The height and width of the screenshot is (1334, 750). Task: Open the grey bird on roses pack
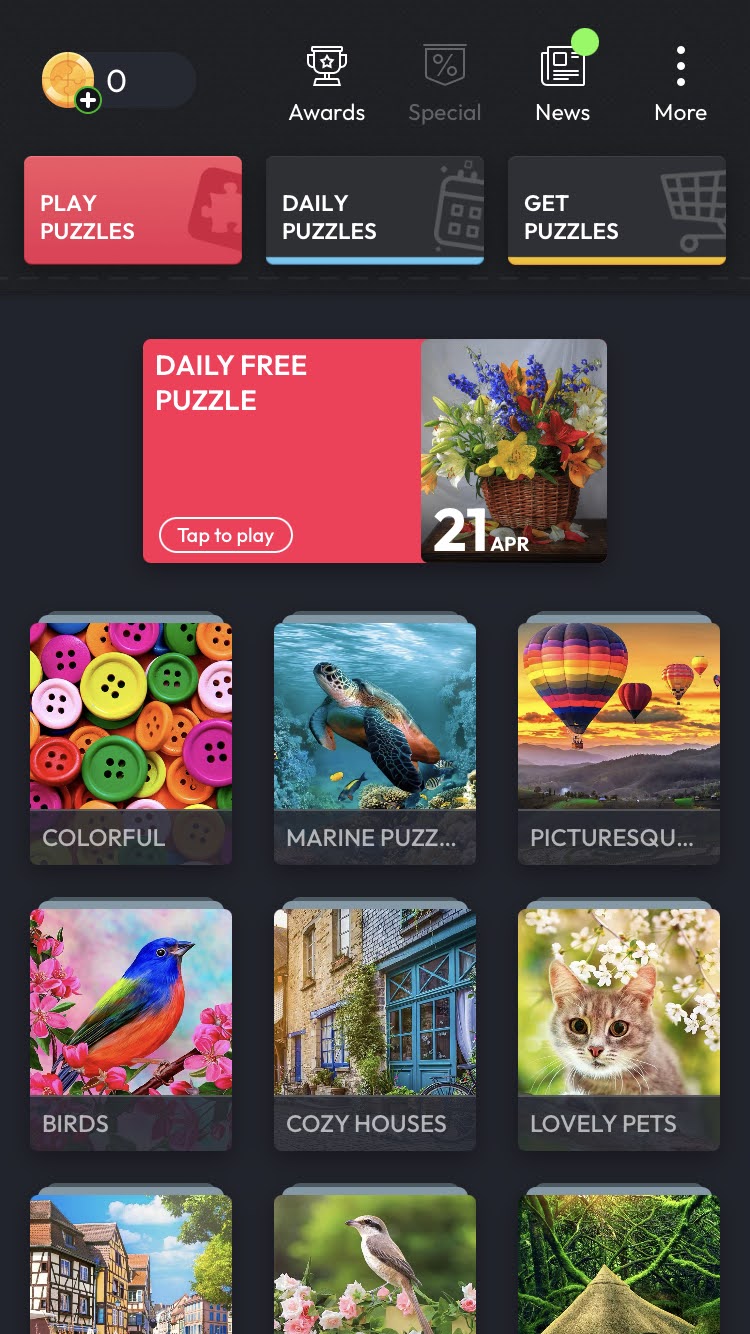point(375,1265)
